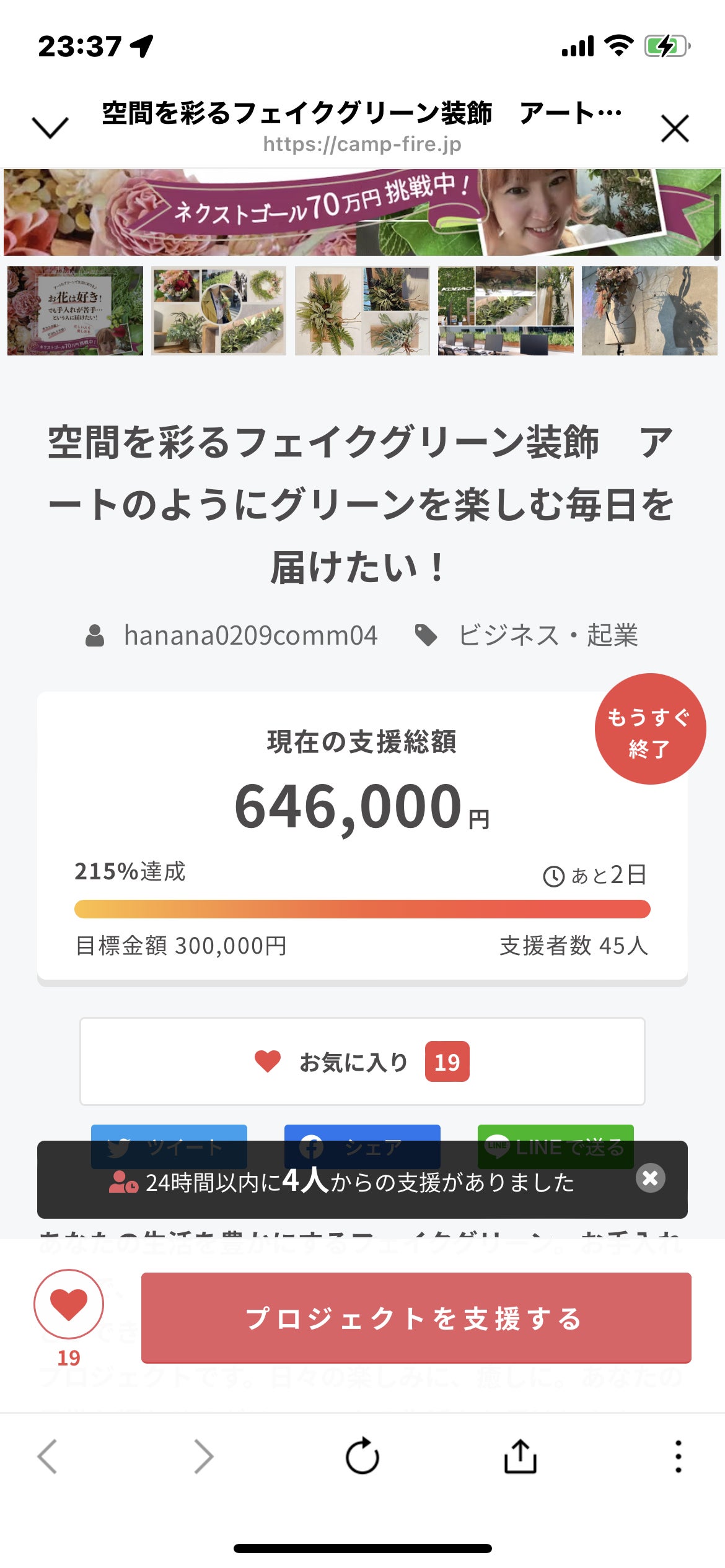Open creator hanana0209comm04 profile
Screen dimensions: 725x1568
[250, 635]
